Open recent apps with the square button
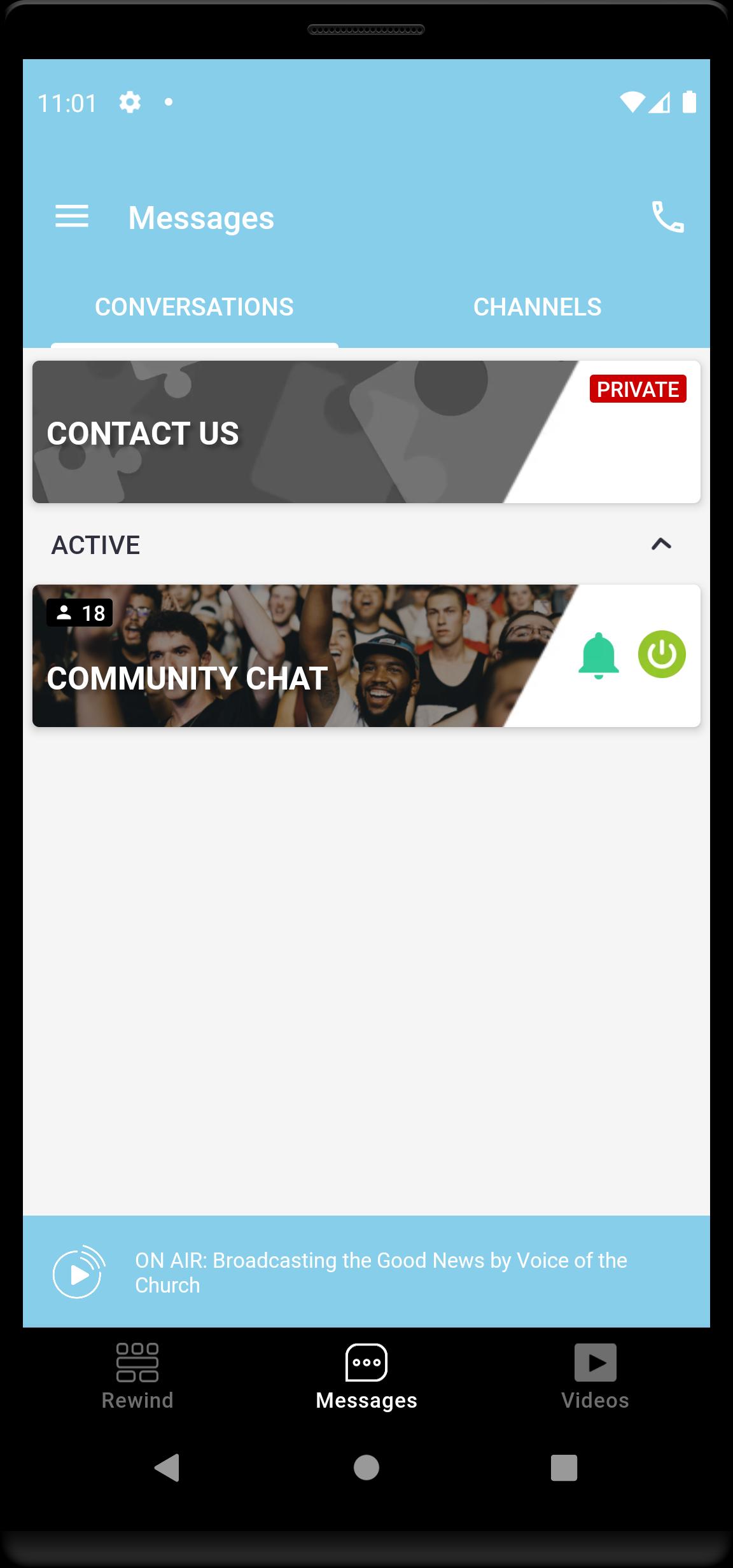The height and width of the screenshot is (1568, 733). [x=564, y=1467]
